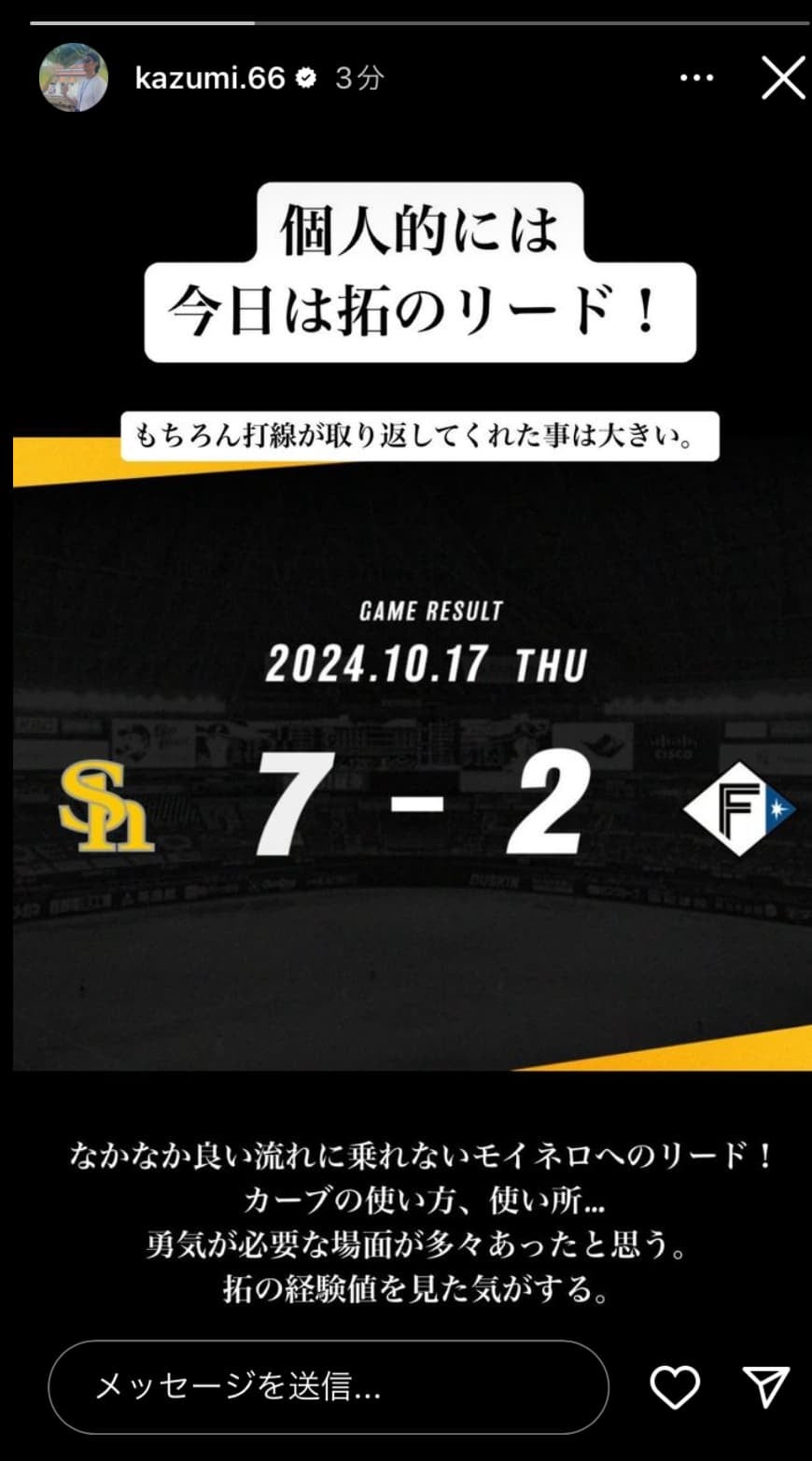This screenshot has height=1461, width=812.
Task: Tap the メッセージを送信 message field
Action: tap(328, 1386)
